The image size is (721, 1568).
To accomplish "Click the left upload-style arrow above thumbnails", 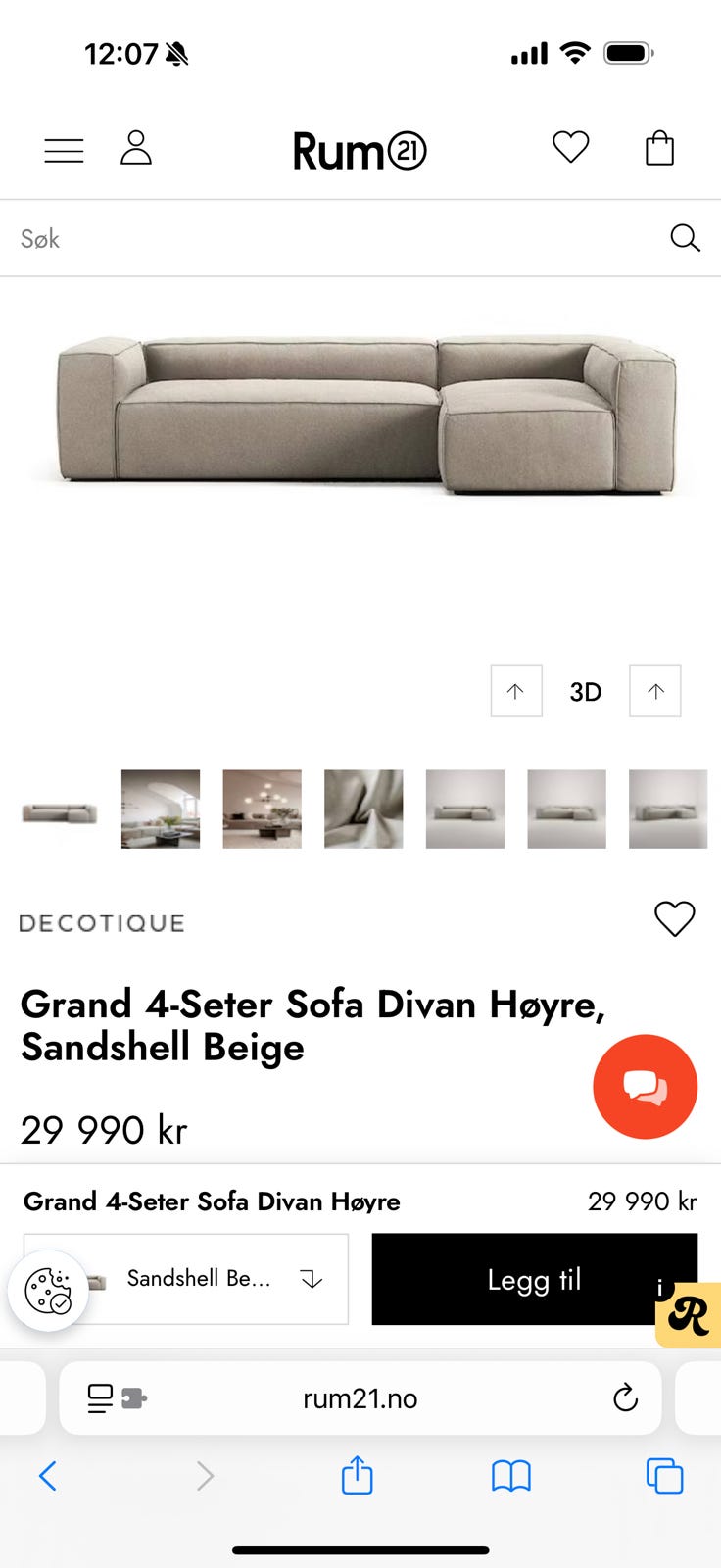I will (x=515, y=691).
